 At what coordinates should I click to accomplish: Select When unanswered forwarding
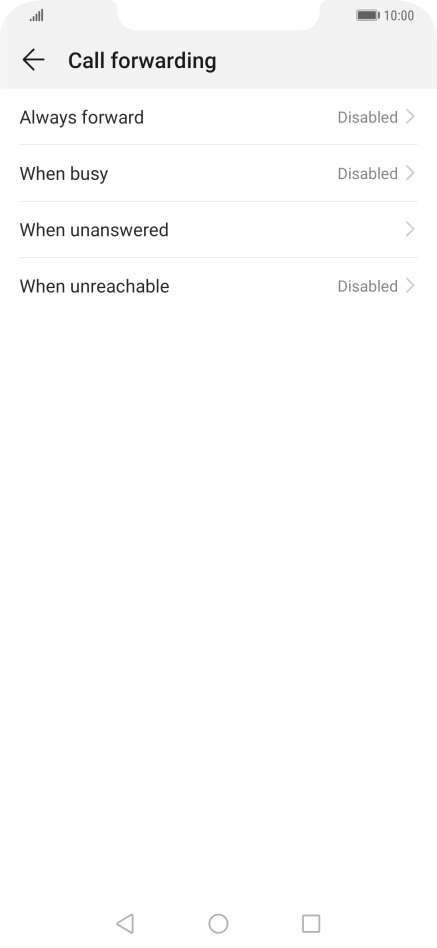[x=218, y=229]
